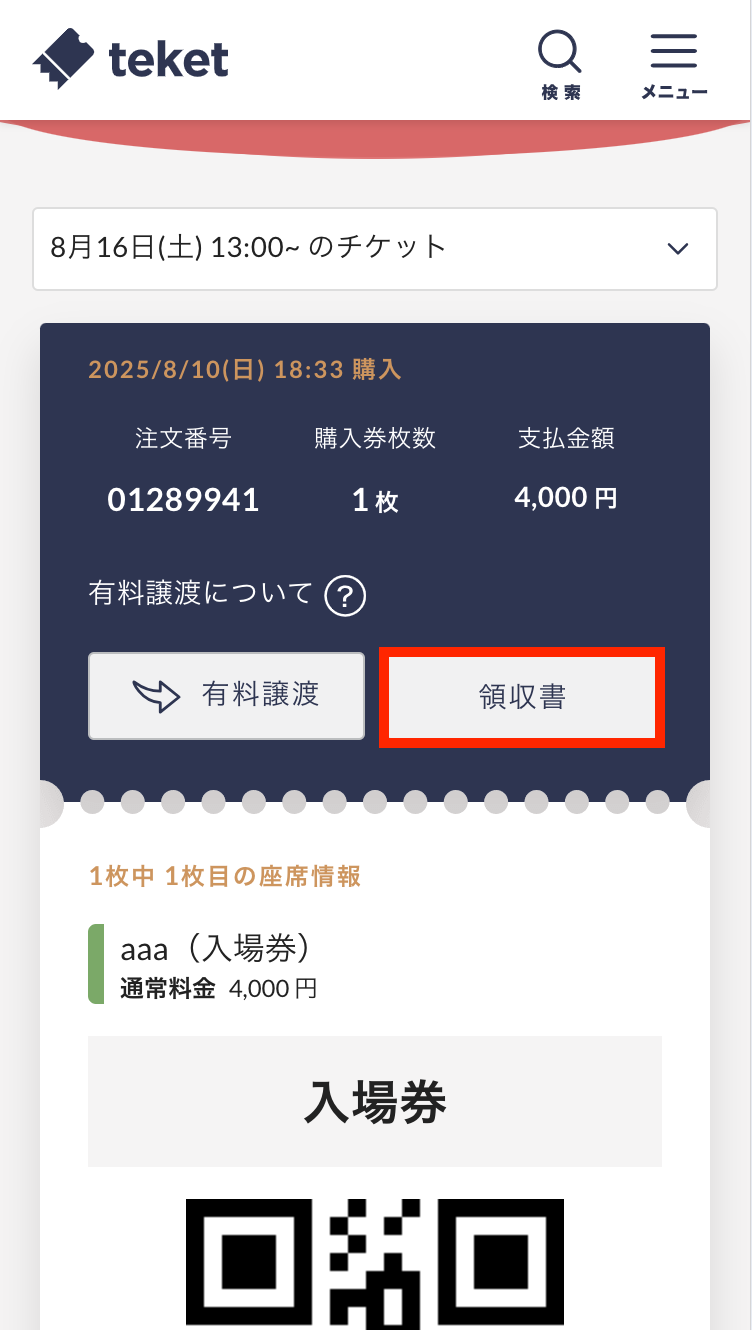This screenshot has width=752, height=1330.
Task: Expand the 8月16日(土) 13:00~ ticket dropdown
Action: tap(375, 248)
